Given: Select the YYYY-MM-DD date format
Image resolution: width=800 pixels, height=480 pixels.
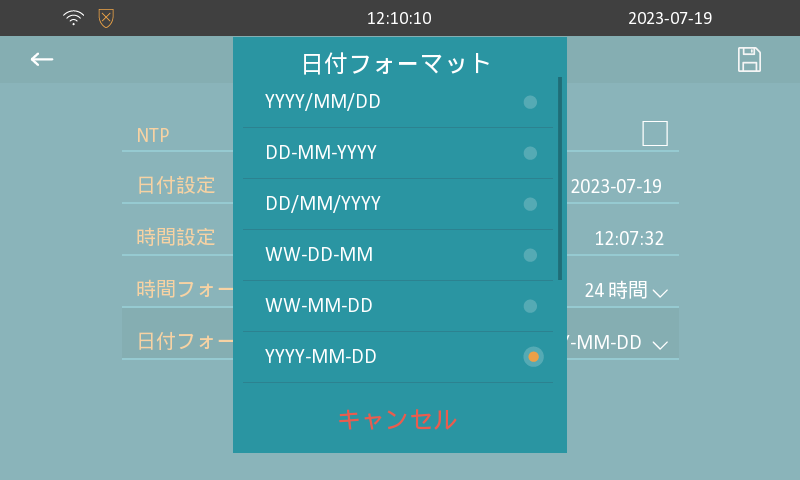Looking at the screenshot, I should [398, 357].
